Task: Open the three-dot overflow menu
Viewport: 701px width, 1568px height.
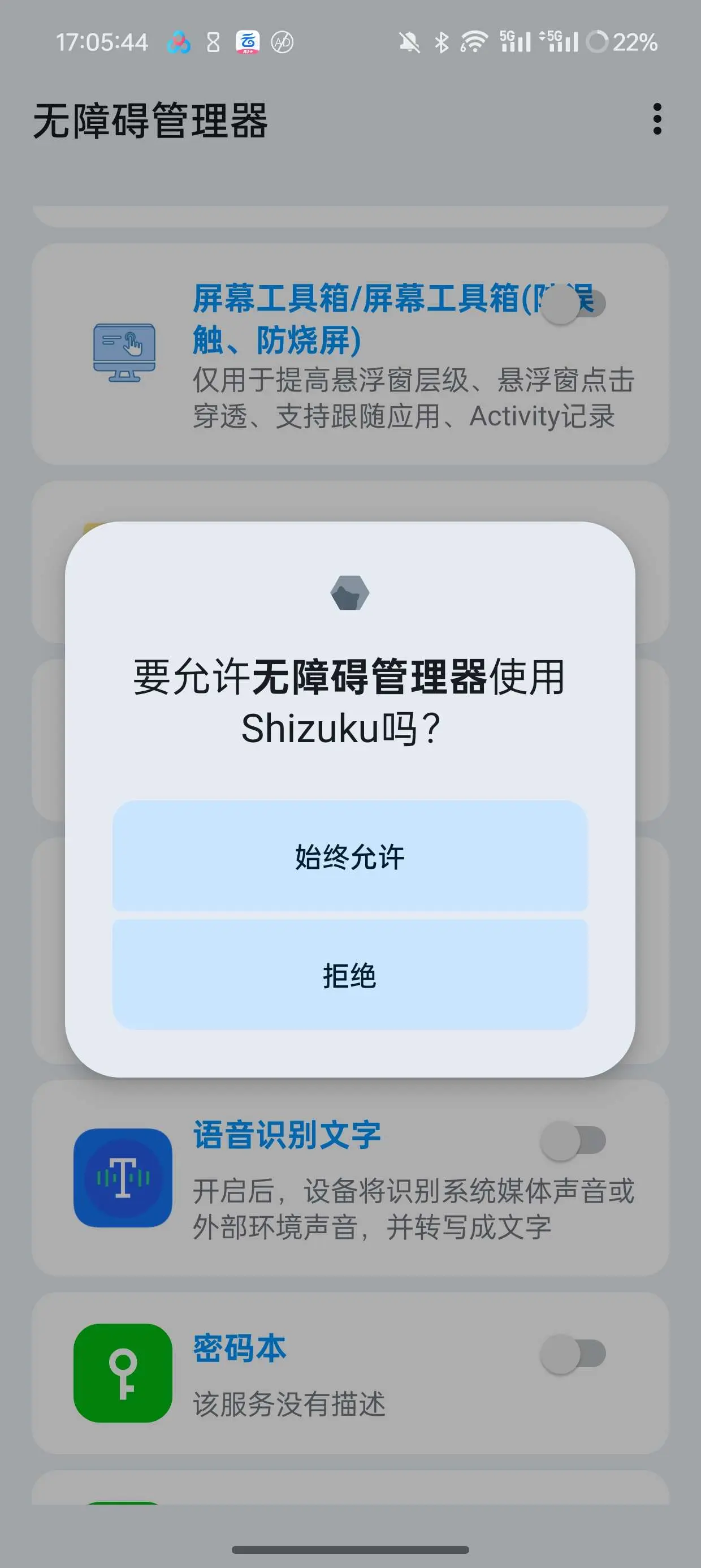Action: (x=656, y=119)
